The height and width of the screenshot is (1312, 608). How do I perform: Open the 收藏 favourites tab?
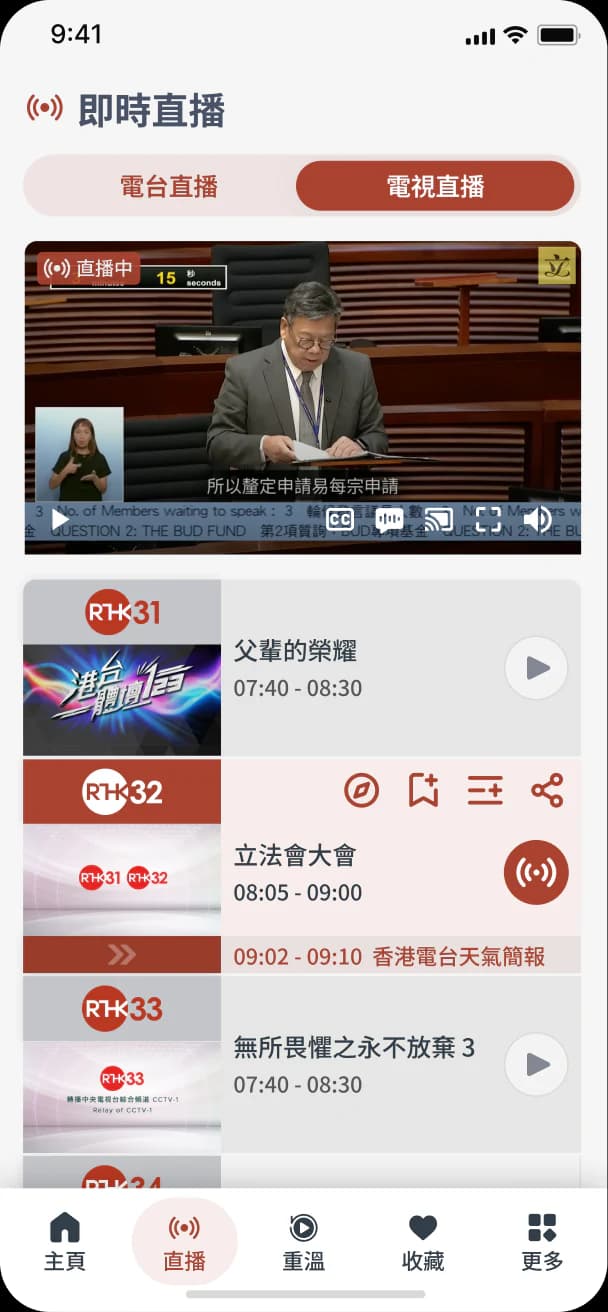pyautogui.click(x=423, y=1242)
